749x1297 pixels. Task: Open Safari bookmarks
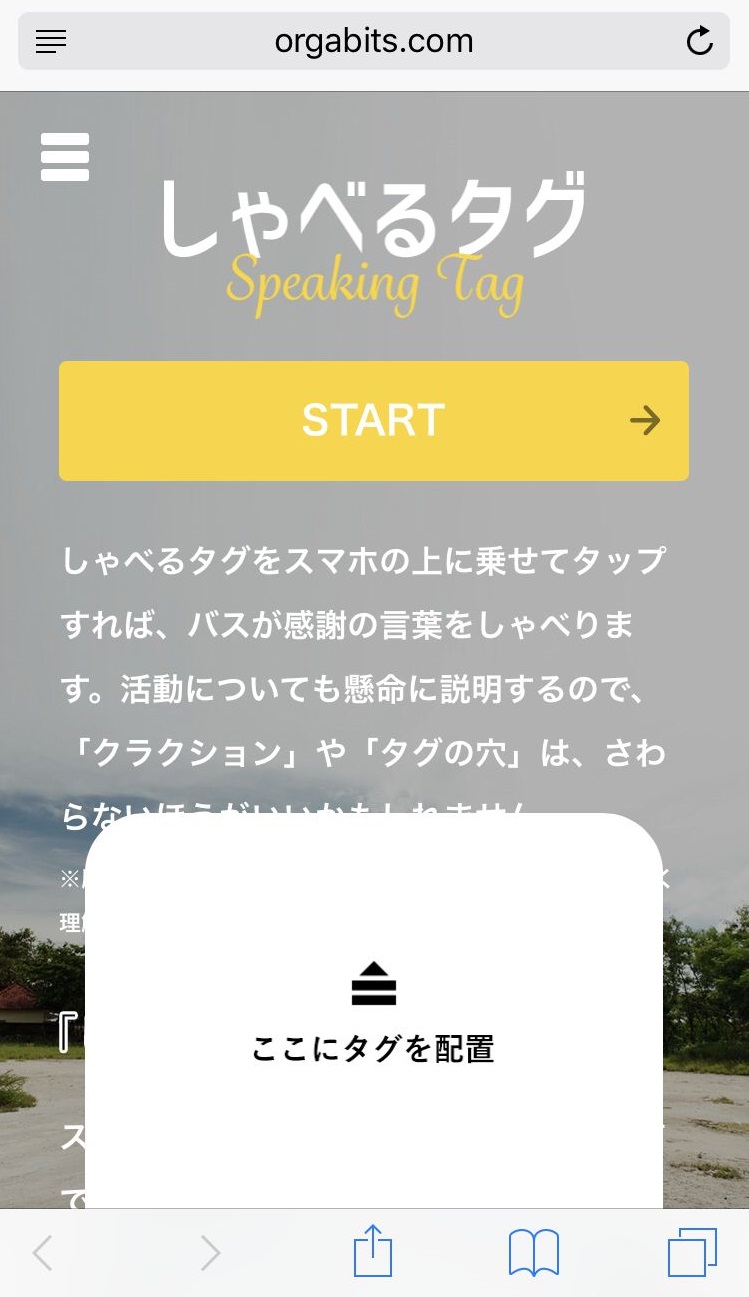[x=534, y=1253]
